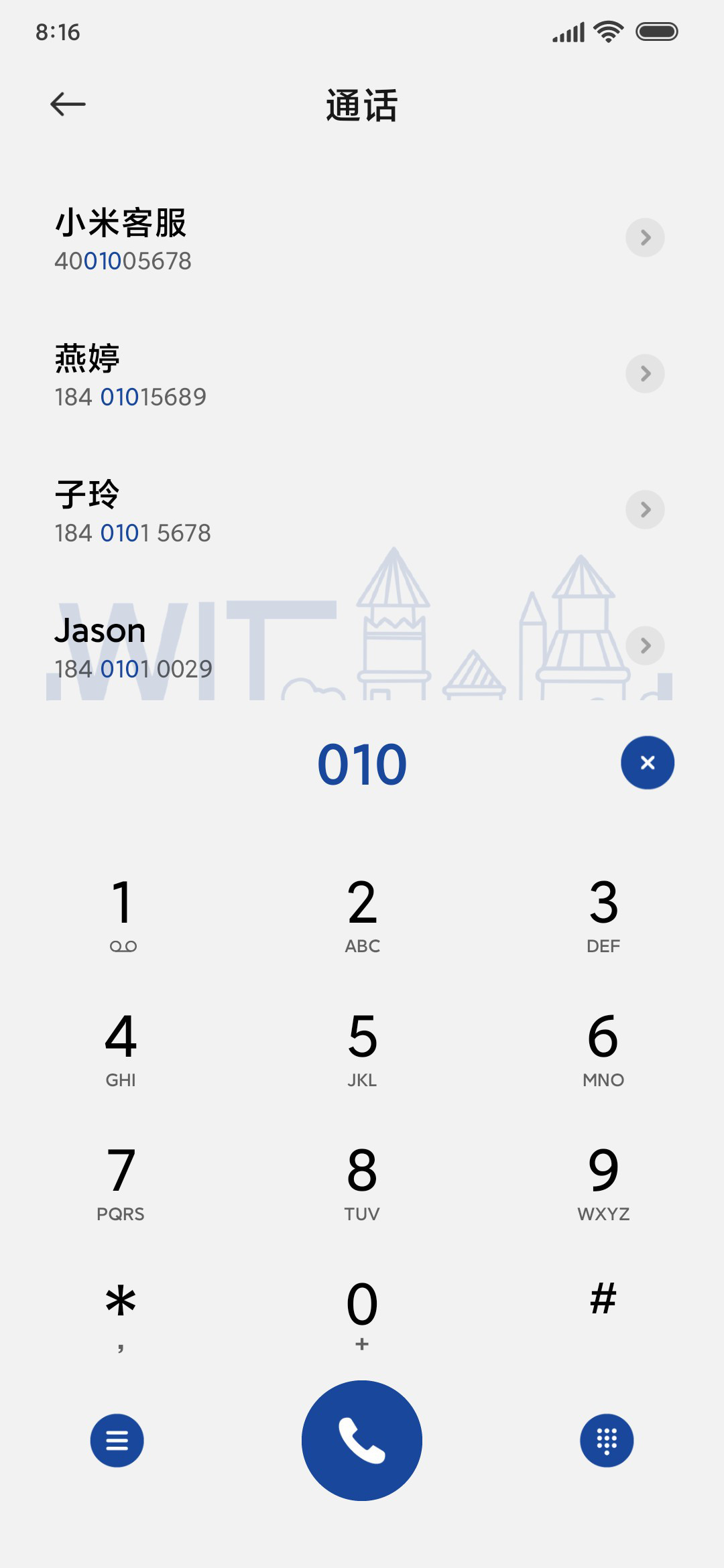Image resolution: width=724 pixels, height=1568 pixels.
Task: Dial digit 0 on keypad
Action: click(x=362, y=1315)
